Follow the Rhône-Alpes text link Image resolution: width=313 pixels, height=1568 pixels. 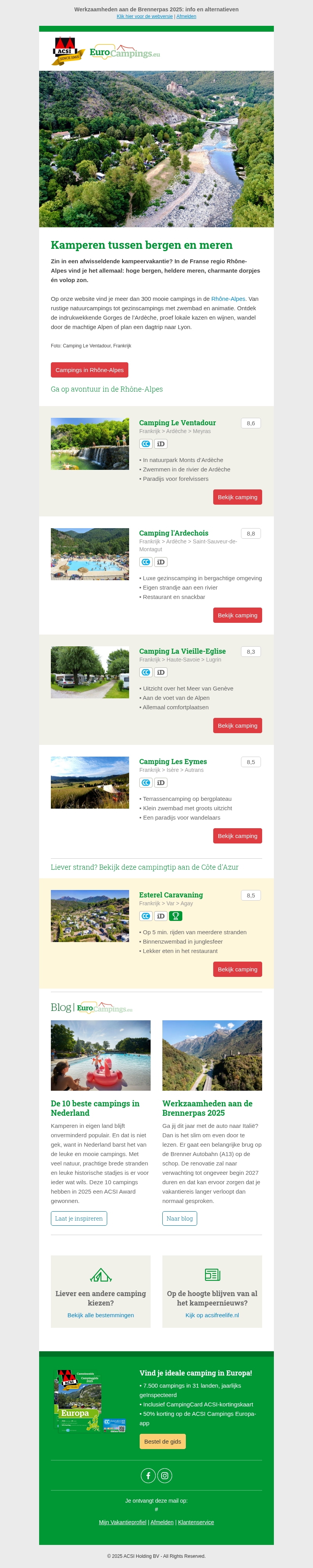[228, 299]
